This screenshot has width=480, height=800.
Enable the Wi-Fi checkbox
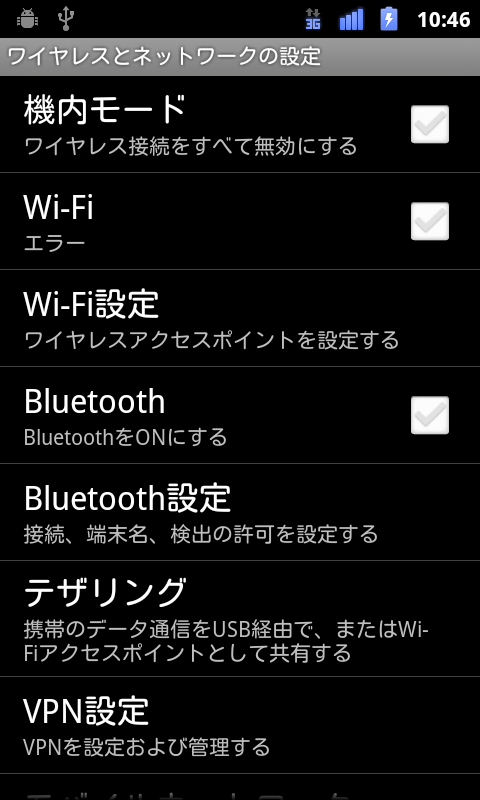click(x=430, y=221)
